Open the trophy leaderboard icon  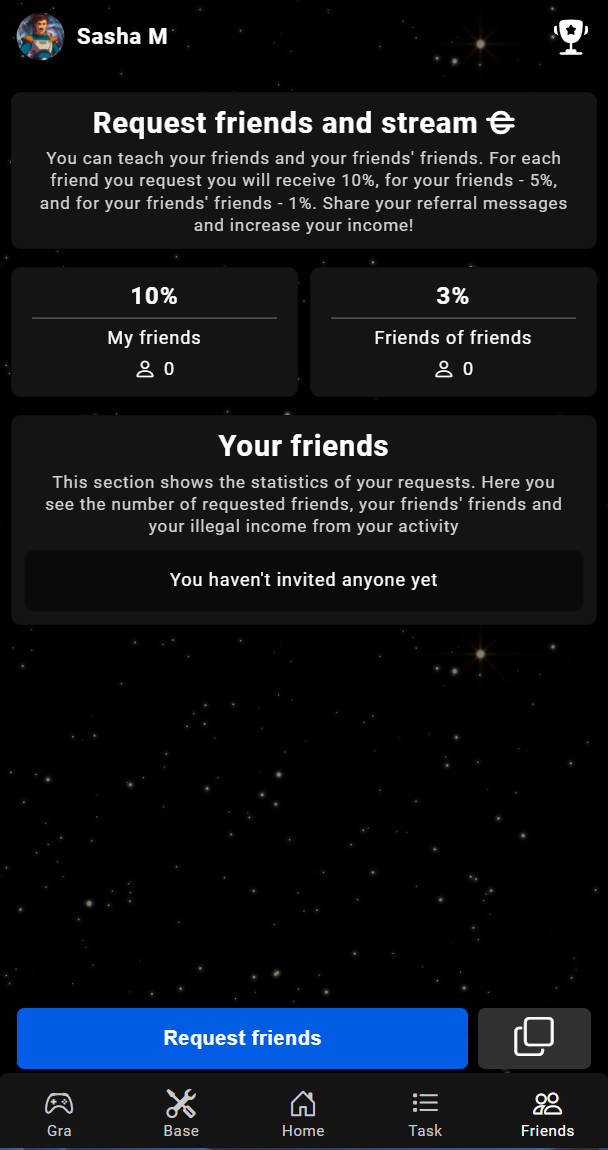click(x=571, y=37)
